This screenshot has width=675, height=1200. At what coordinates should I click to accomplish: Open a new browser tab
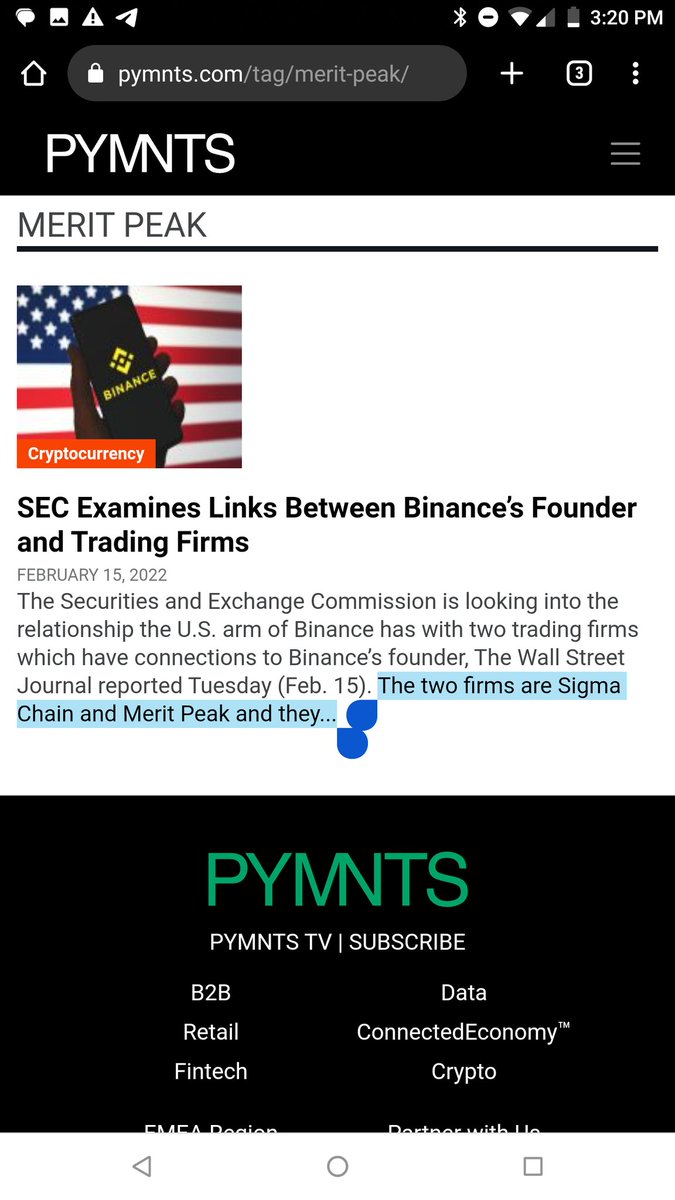tap(512, 74)
